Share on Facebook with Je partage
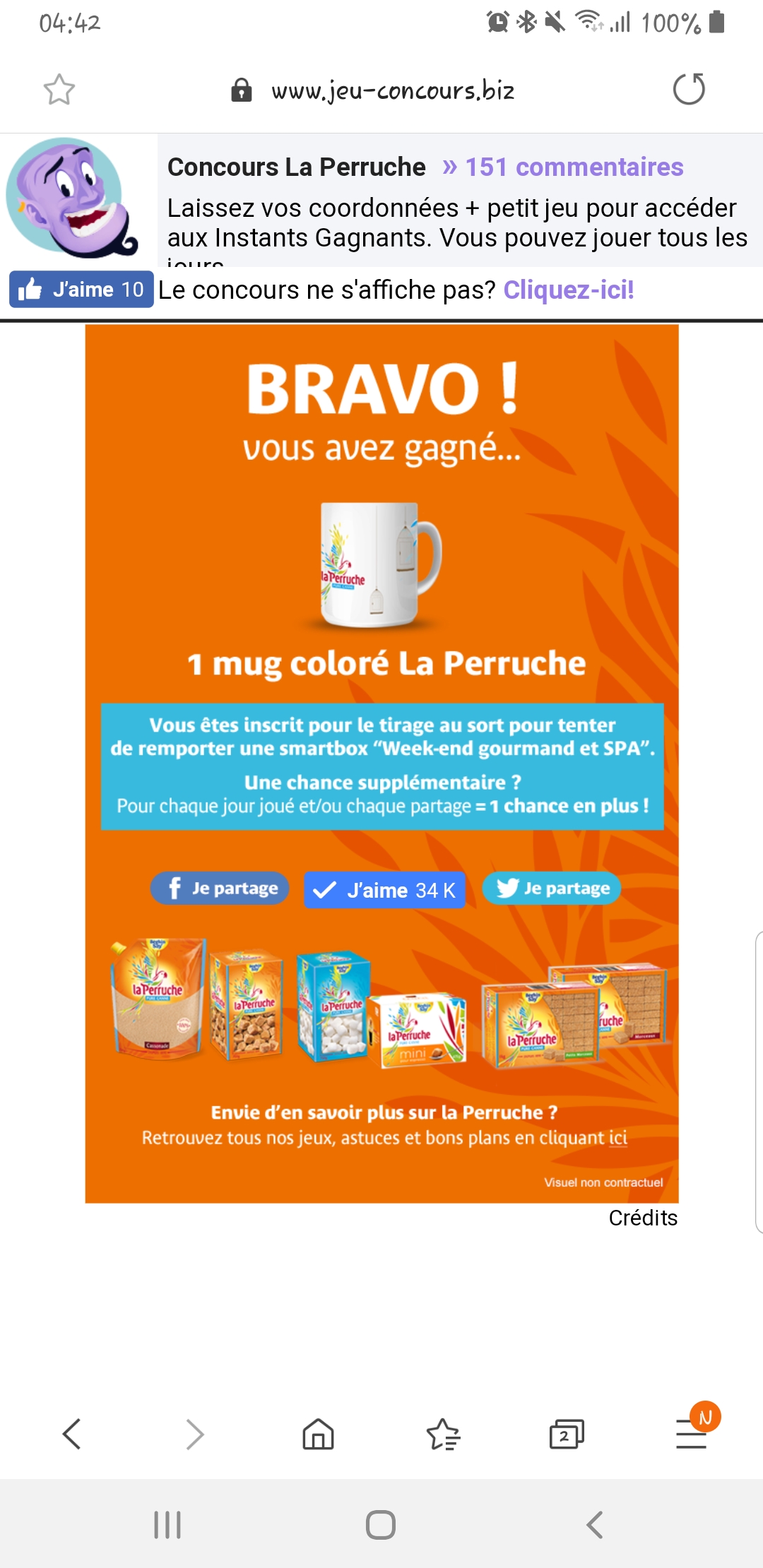 [x=220, y=889]
